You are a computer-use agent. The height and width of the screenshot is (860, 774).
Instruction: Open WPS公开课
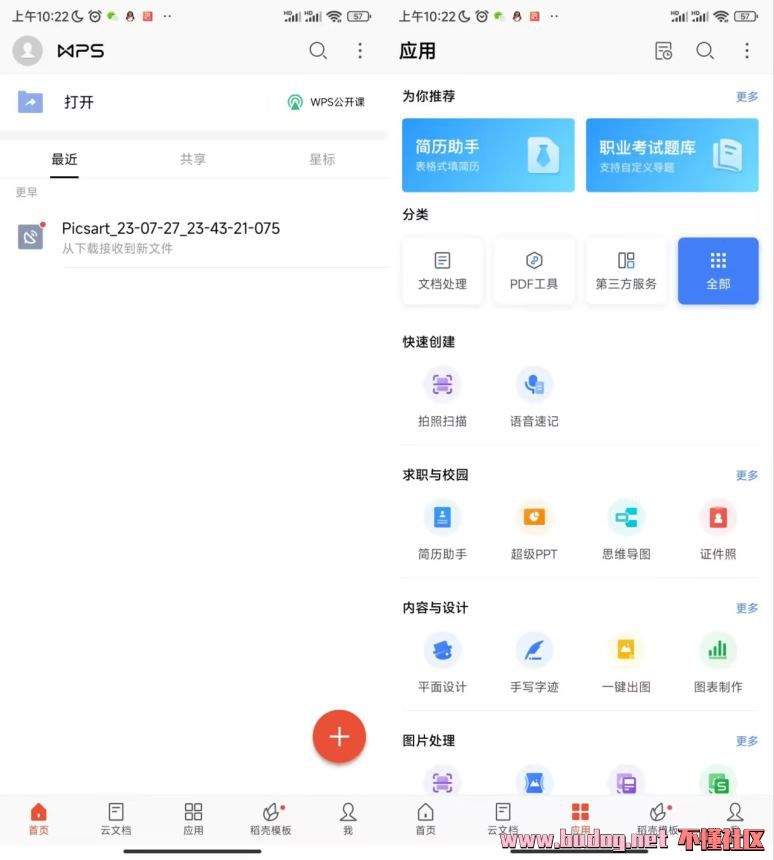[x=326, y=102]
